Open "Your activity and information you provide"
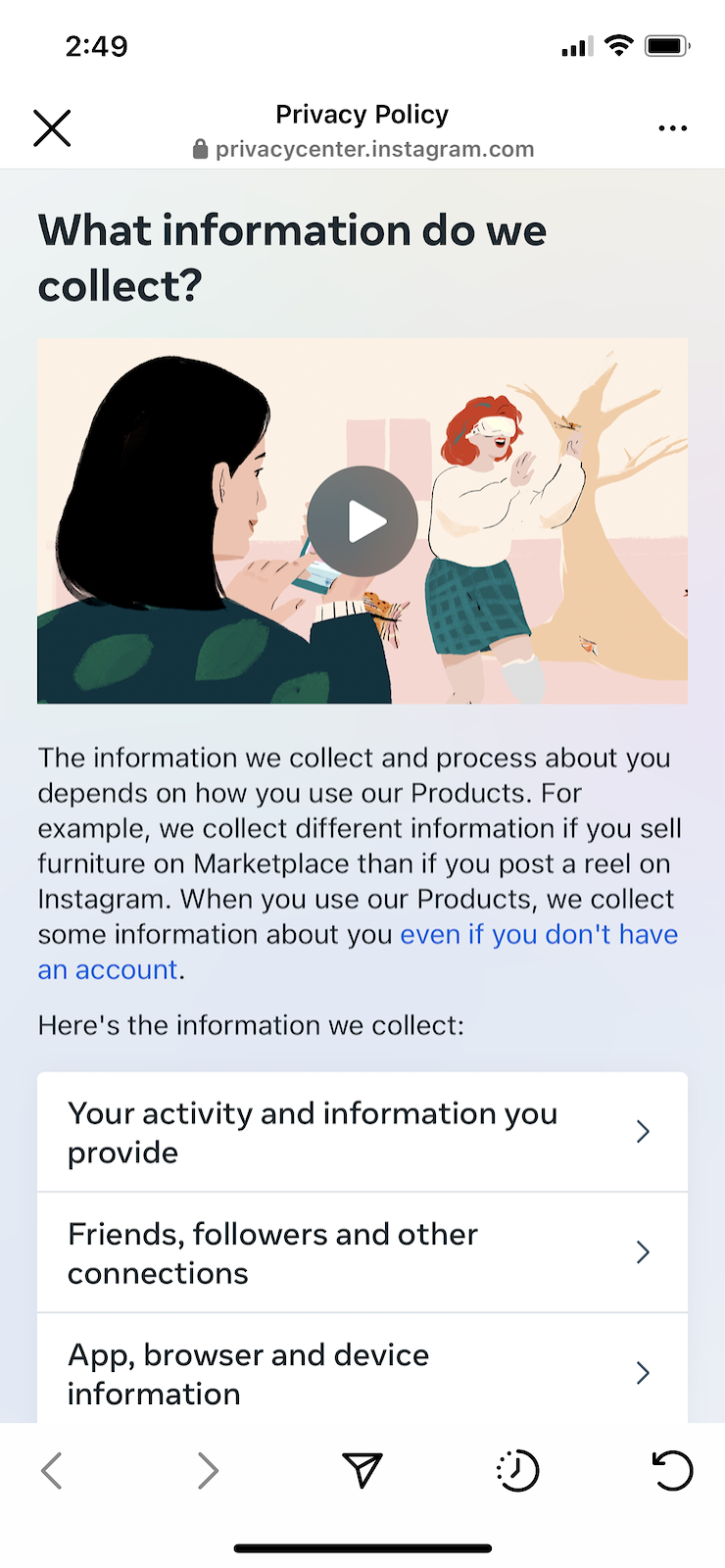 pyautogui.click(x=362, y=1132)
